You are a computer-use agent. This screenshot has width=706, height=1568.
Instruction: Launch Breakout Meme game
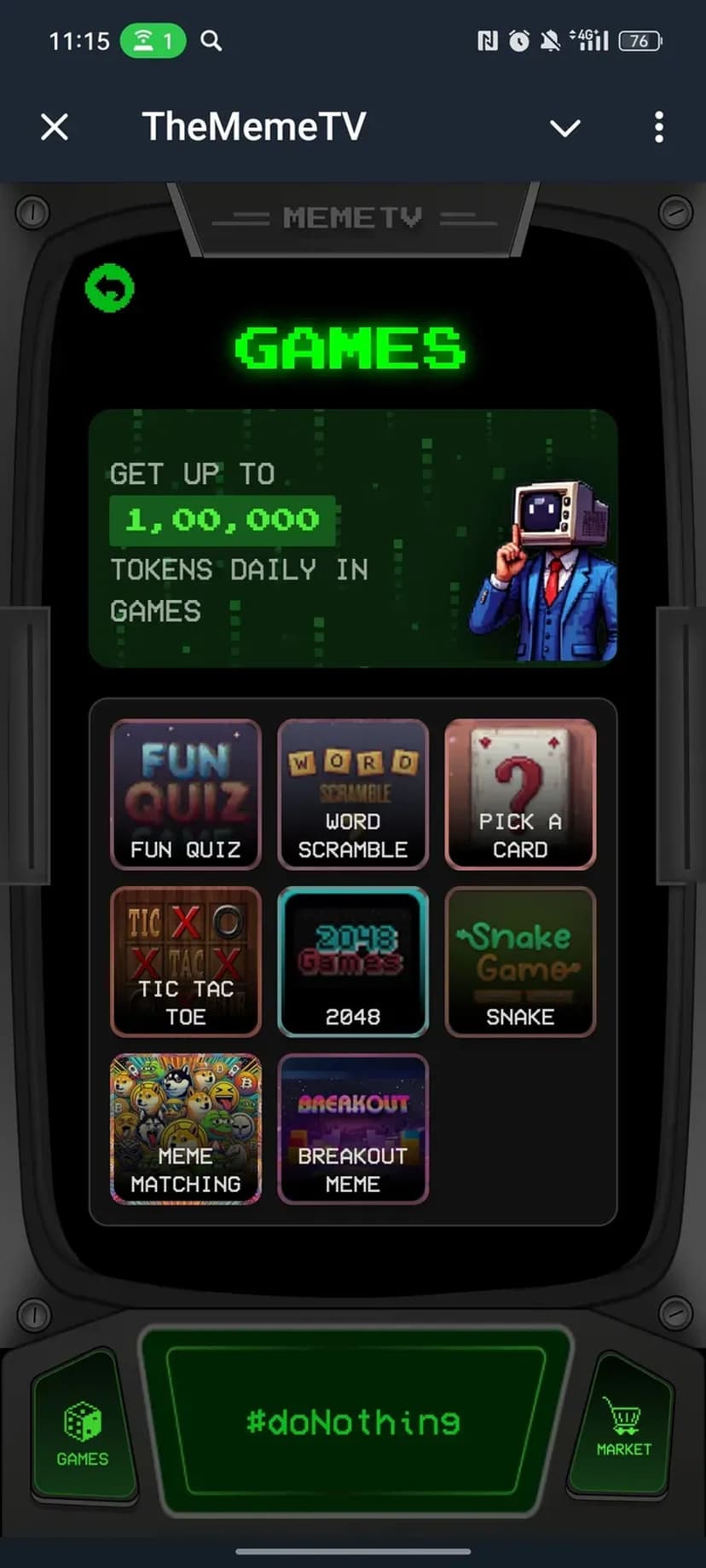click(x=353, y=1128)
